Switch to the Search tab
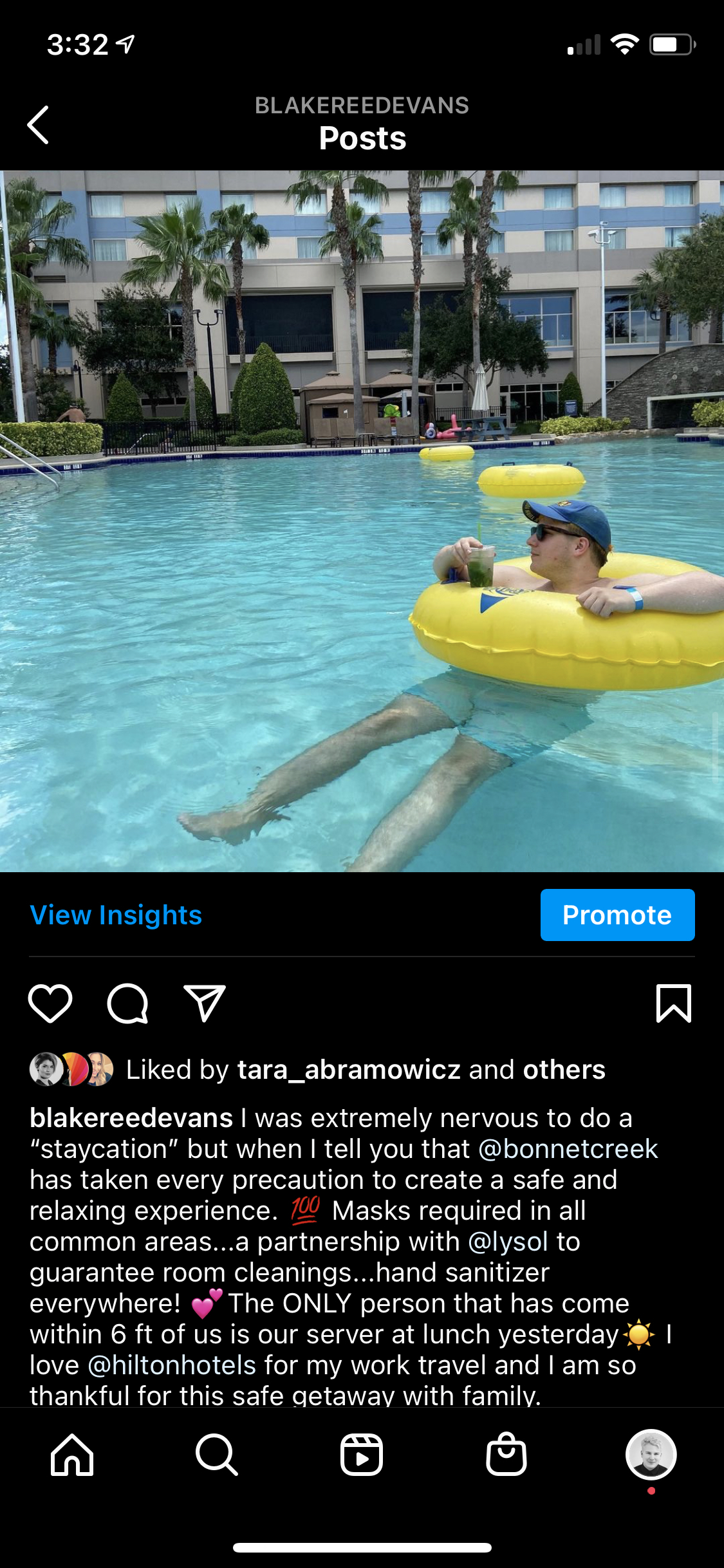Image resolution: width=724 pixels, height=1568 pixels. point(217,1455)
